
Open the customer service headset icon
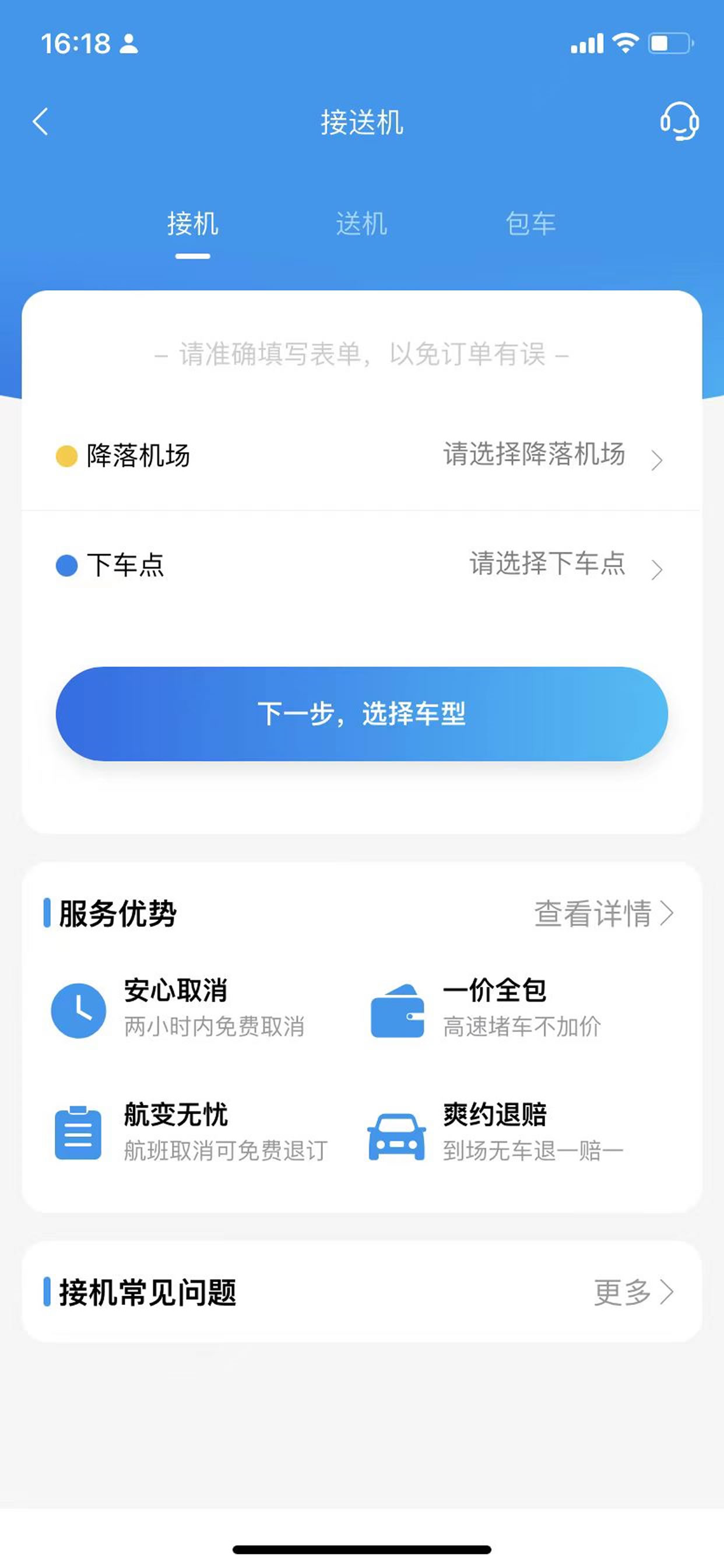(x=679, y=121)
